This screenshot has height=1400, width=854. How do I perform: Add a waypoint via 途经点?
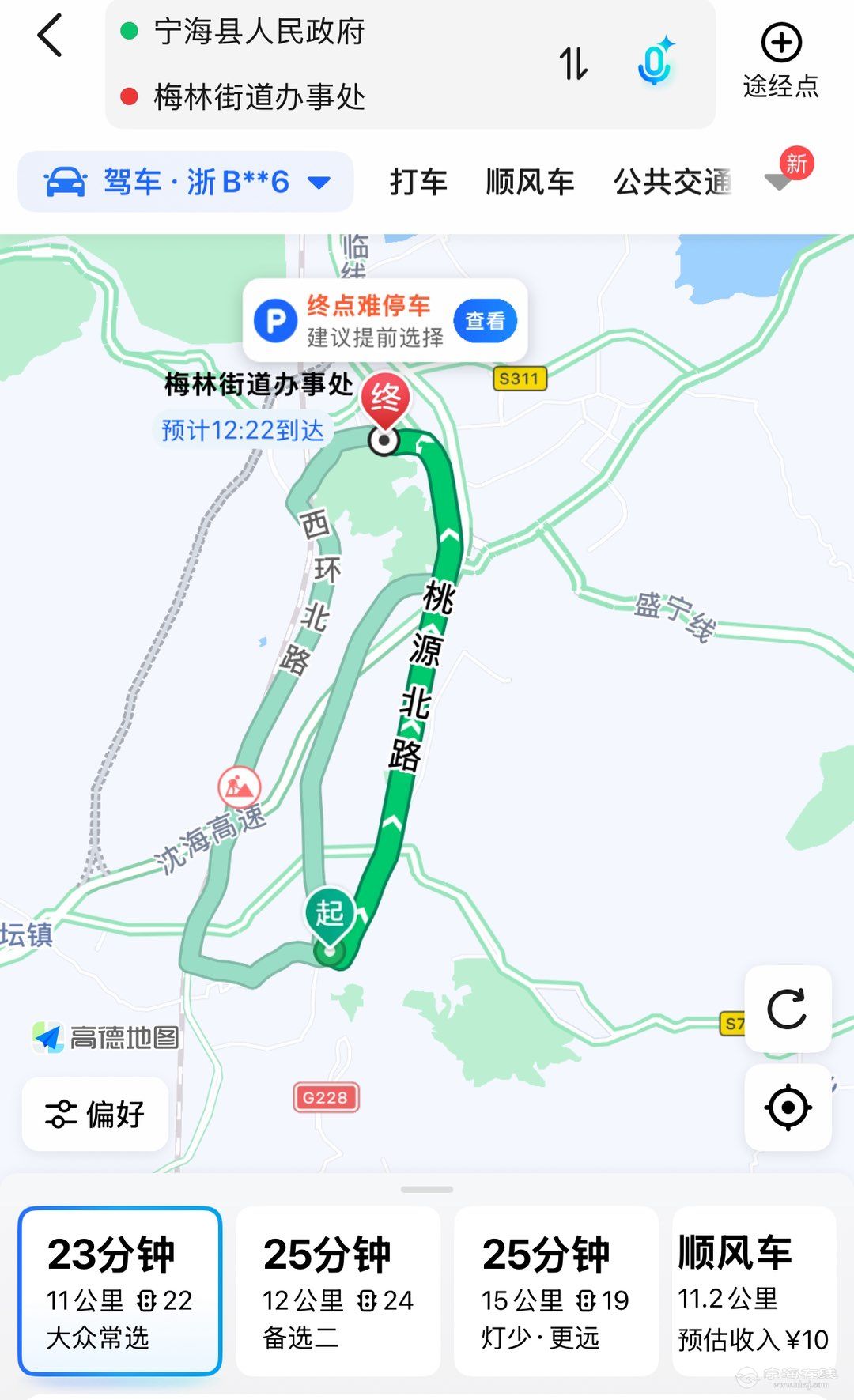pos(780,61)
